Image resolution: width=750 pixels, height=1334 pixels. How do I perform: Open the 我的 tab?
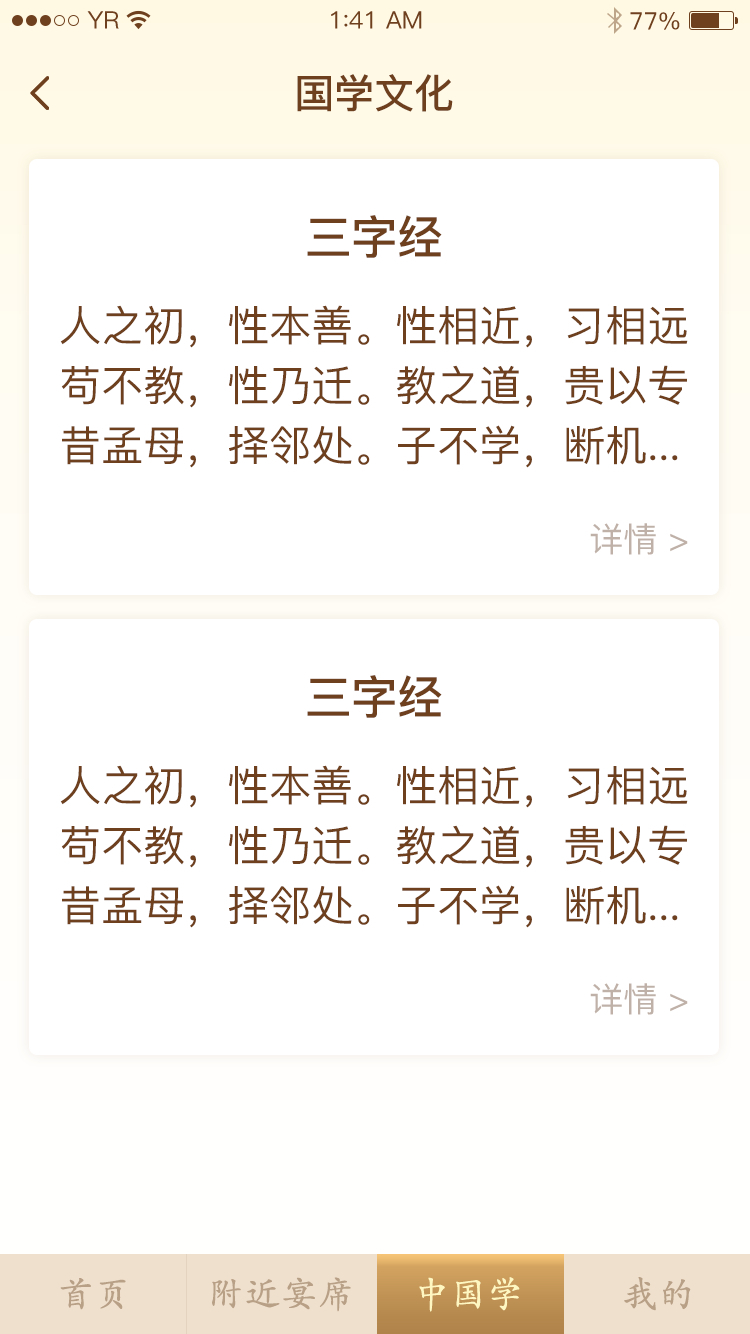point(657,1294)
